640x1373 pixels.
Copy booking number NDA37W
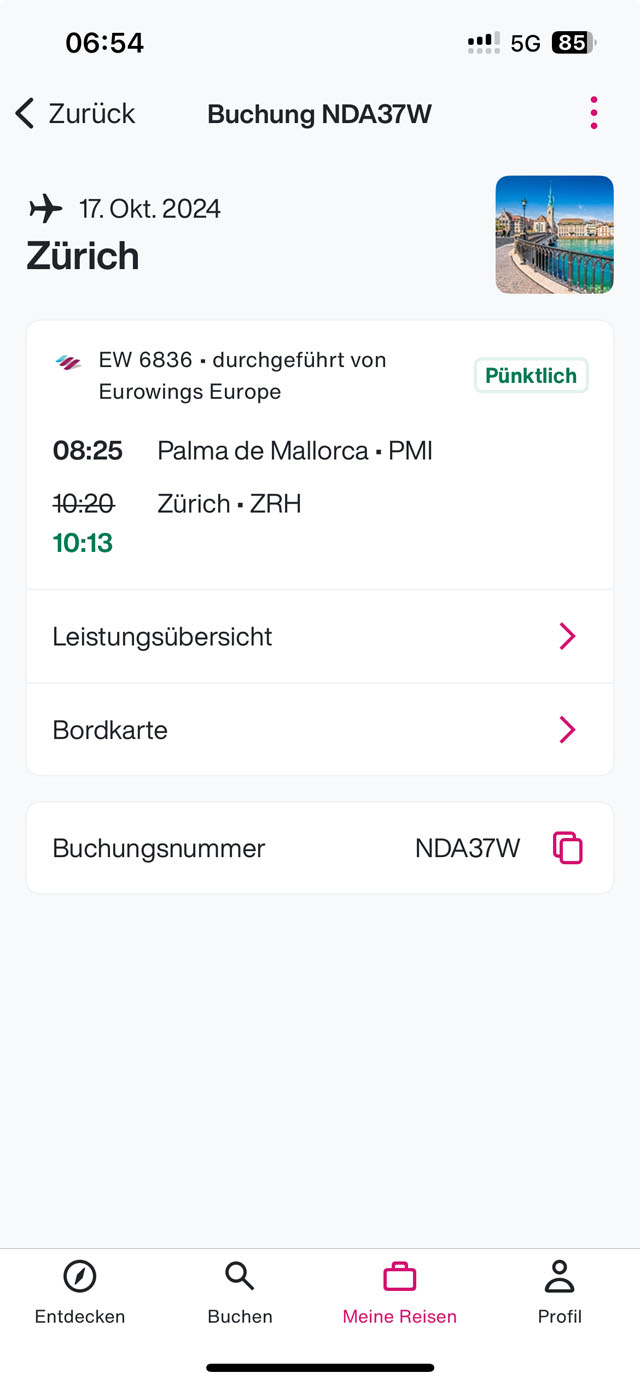click(x=567, y=848)
